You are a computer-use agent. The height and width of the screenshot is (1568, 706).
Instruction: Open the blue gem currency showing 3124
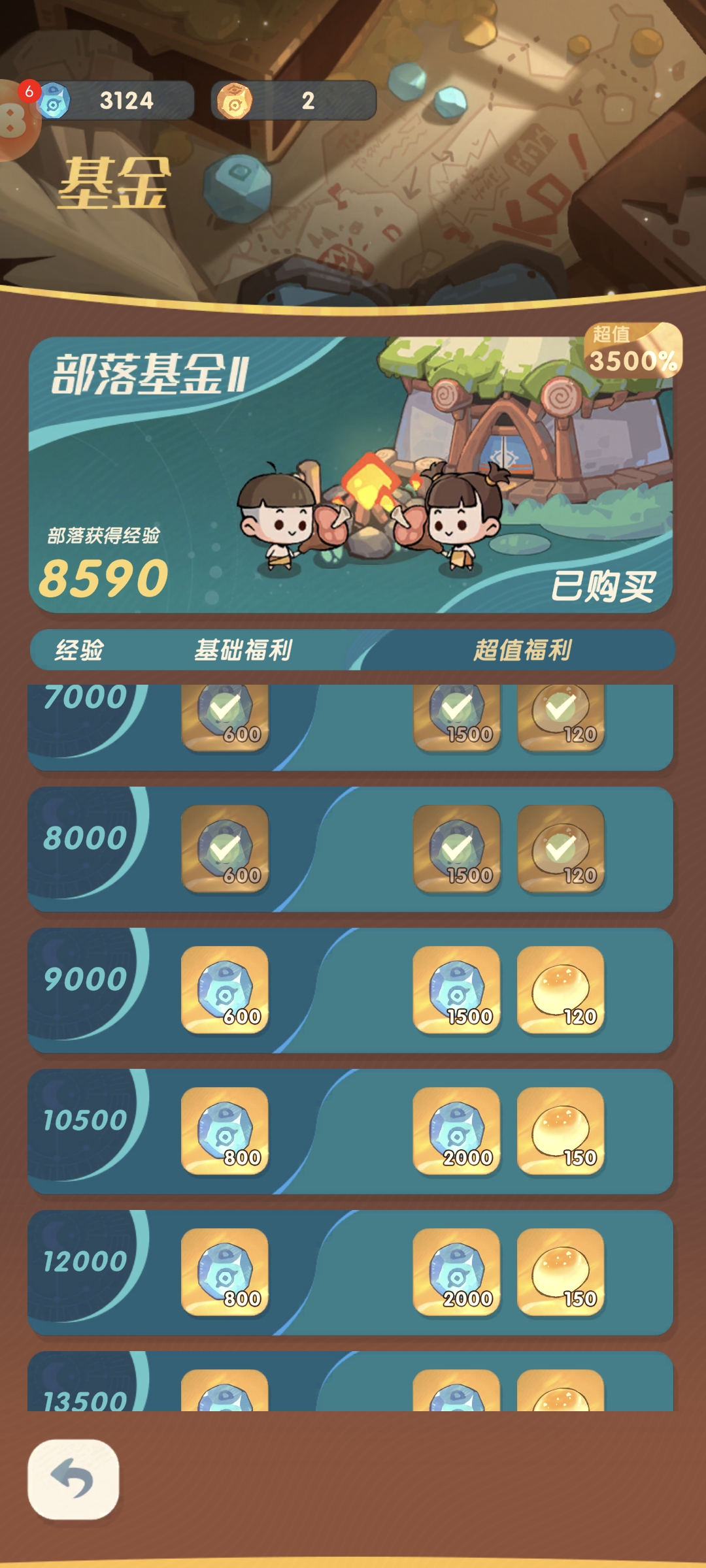[x=116, y=101]
